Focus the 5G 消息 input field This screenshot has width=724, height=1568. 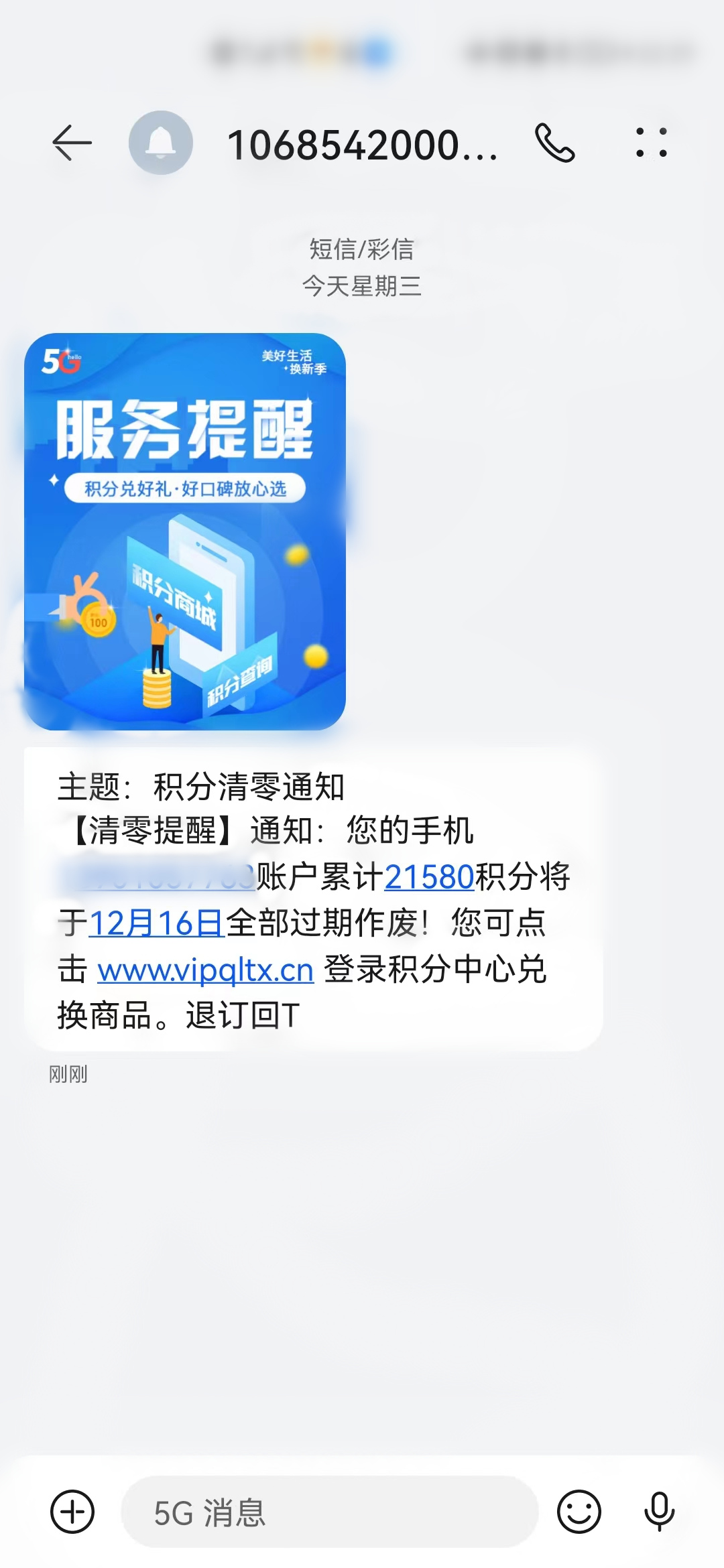(328, 1512)
